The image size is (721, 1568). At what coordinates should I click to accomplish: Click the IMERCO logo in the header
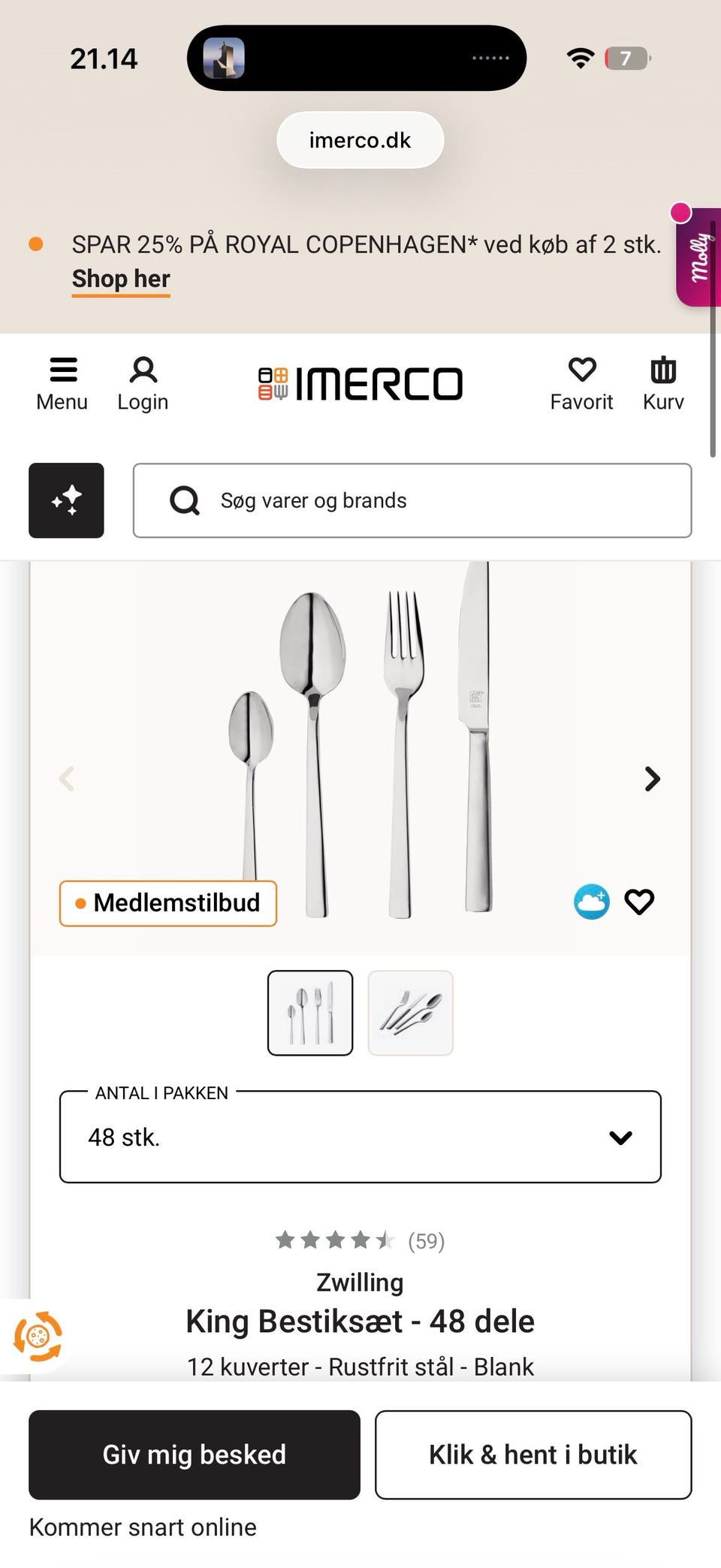point(360,383)
